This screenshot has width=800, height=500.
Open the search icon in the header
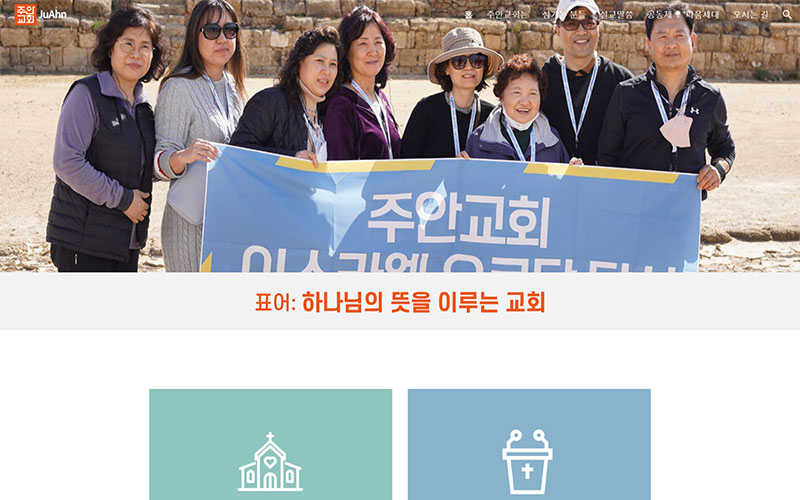pyautogui.click(x=787, y=15)
